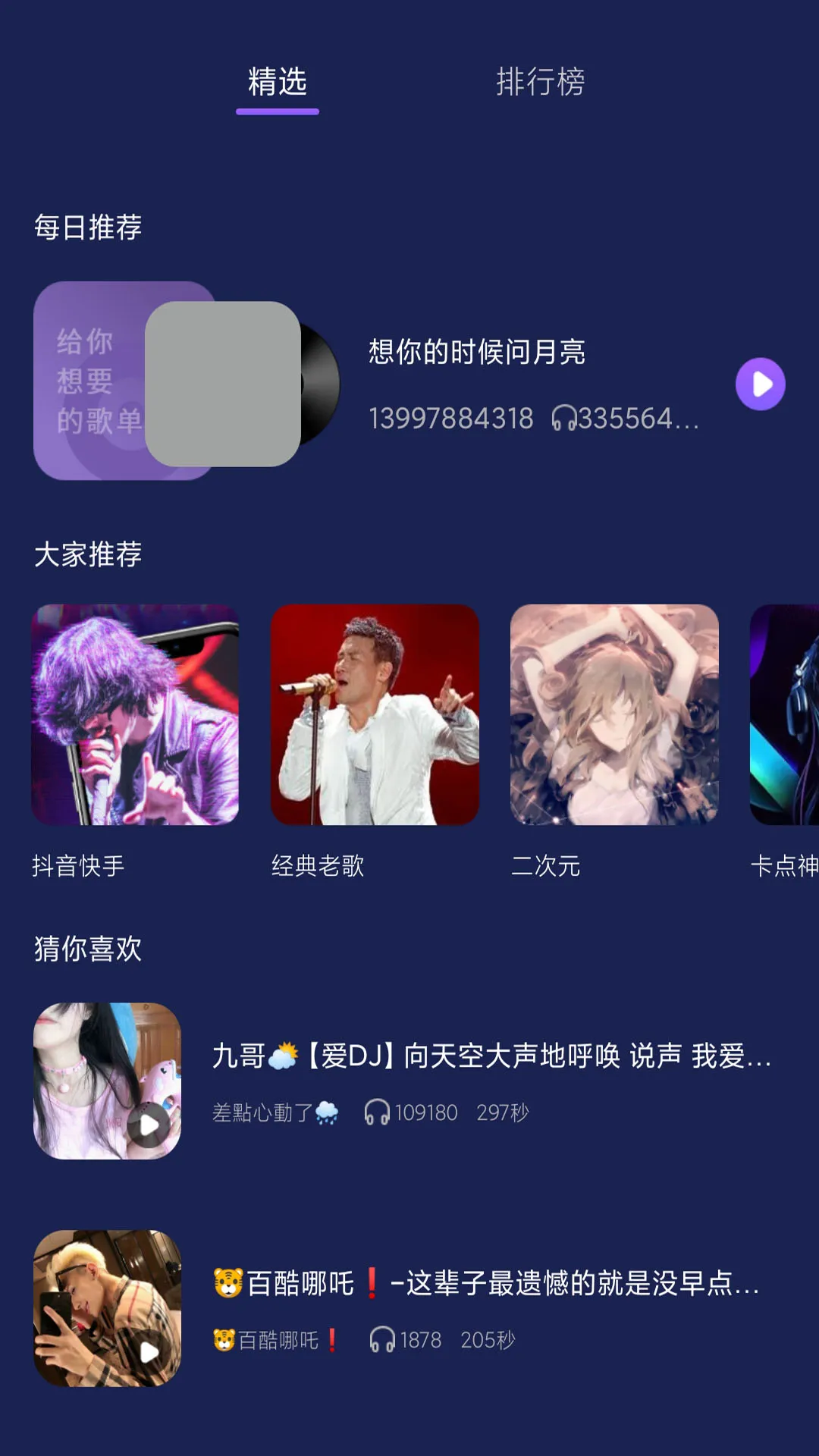Play the song 想你的时候问月亮

[x=760, y=385]
